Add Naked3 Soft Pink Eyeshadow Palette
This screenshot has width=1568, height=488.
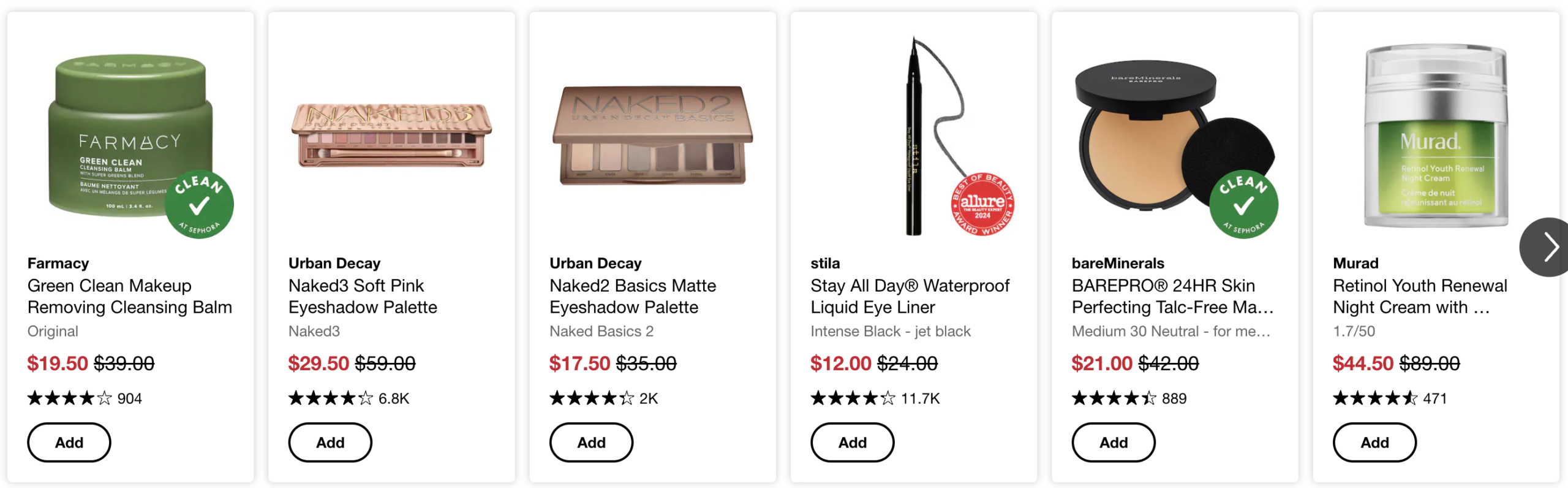pyautogui.click(x=330, y=442)
